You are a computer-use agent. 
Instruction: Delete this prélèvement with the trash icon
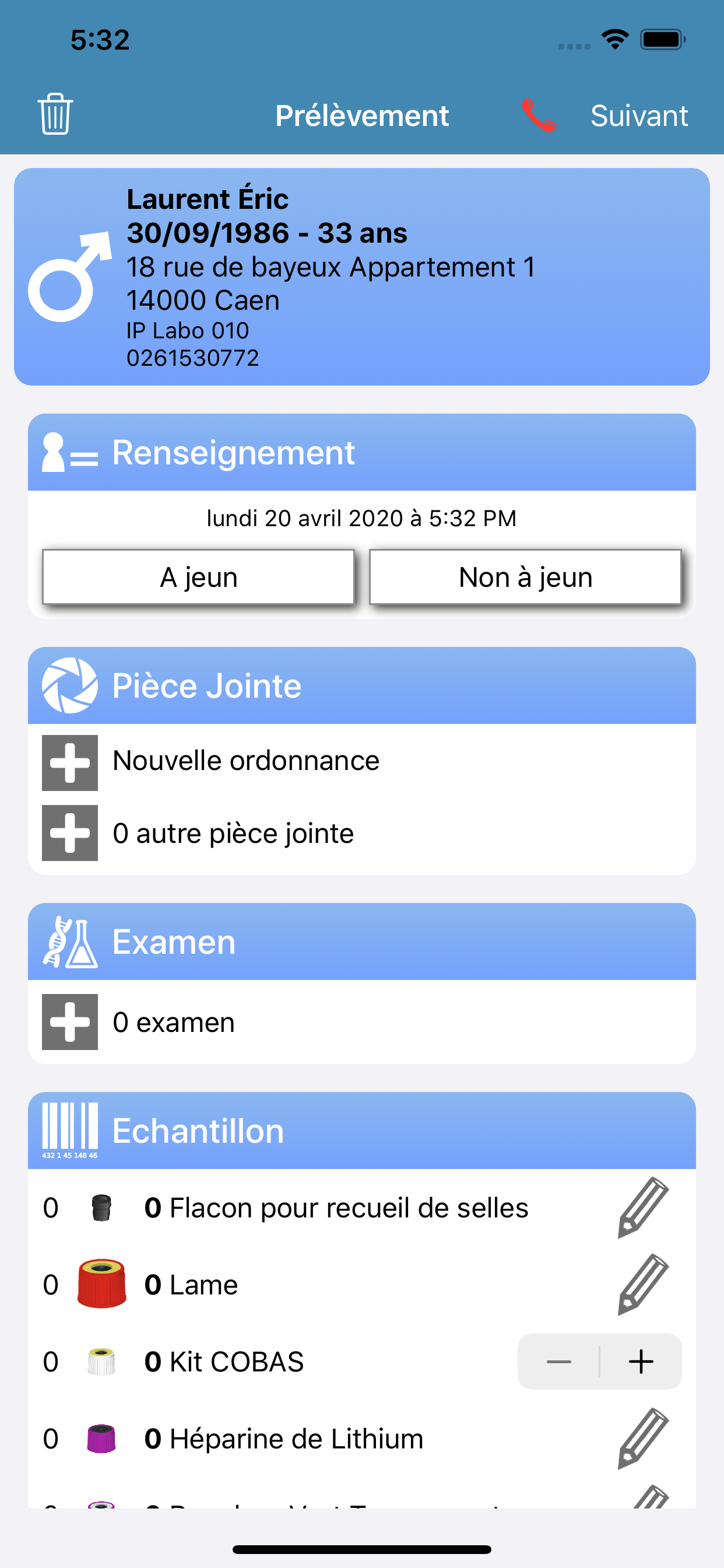pos(55,114)
